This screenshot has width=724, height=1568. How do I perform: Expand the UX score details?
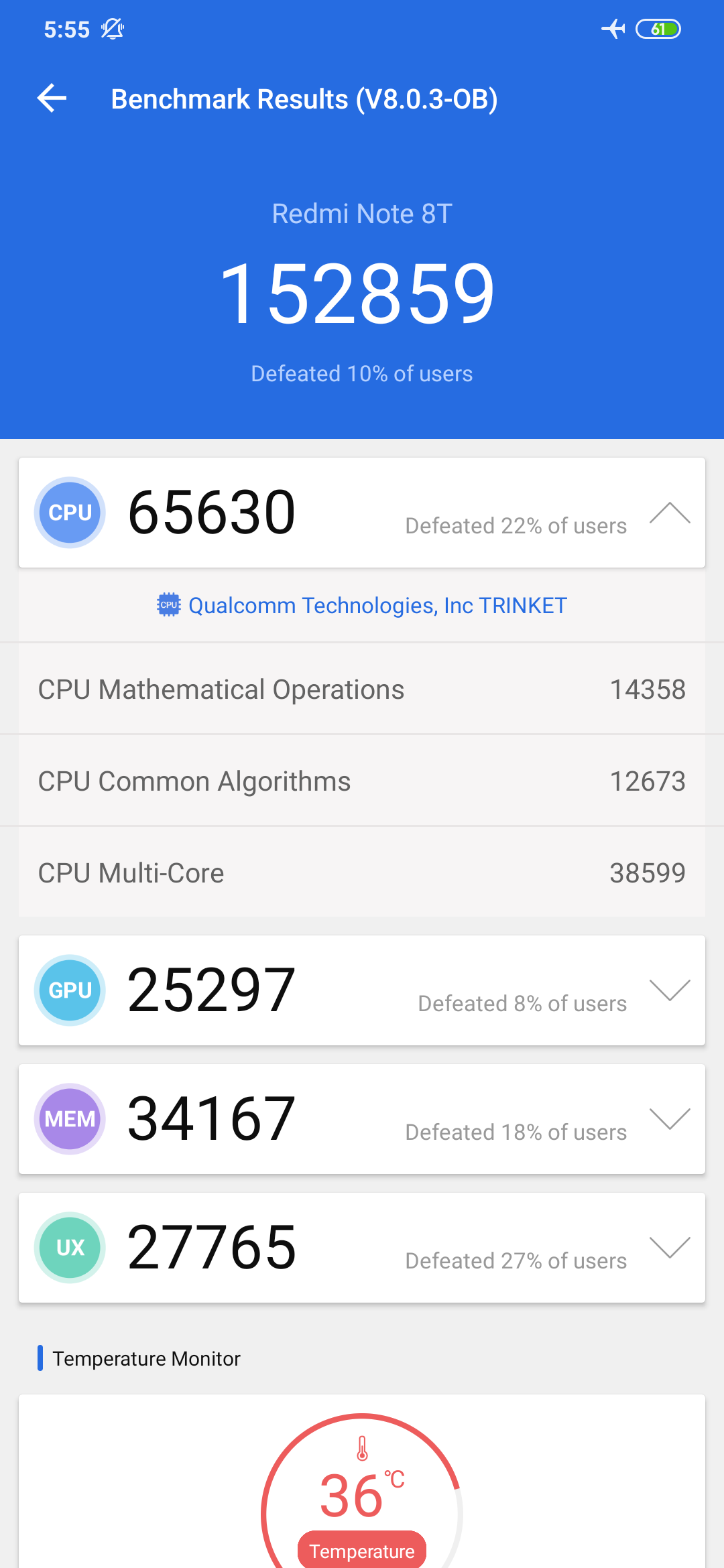pos(670,1248)
